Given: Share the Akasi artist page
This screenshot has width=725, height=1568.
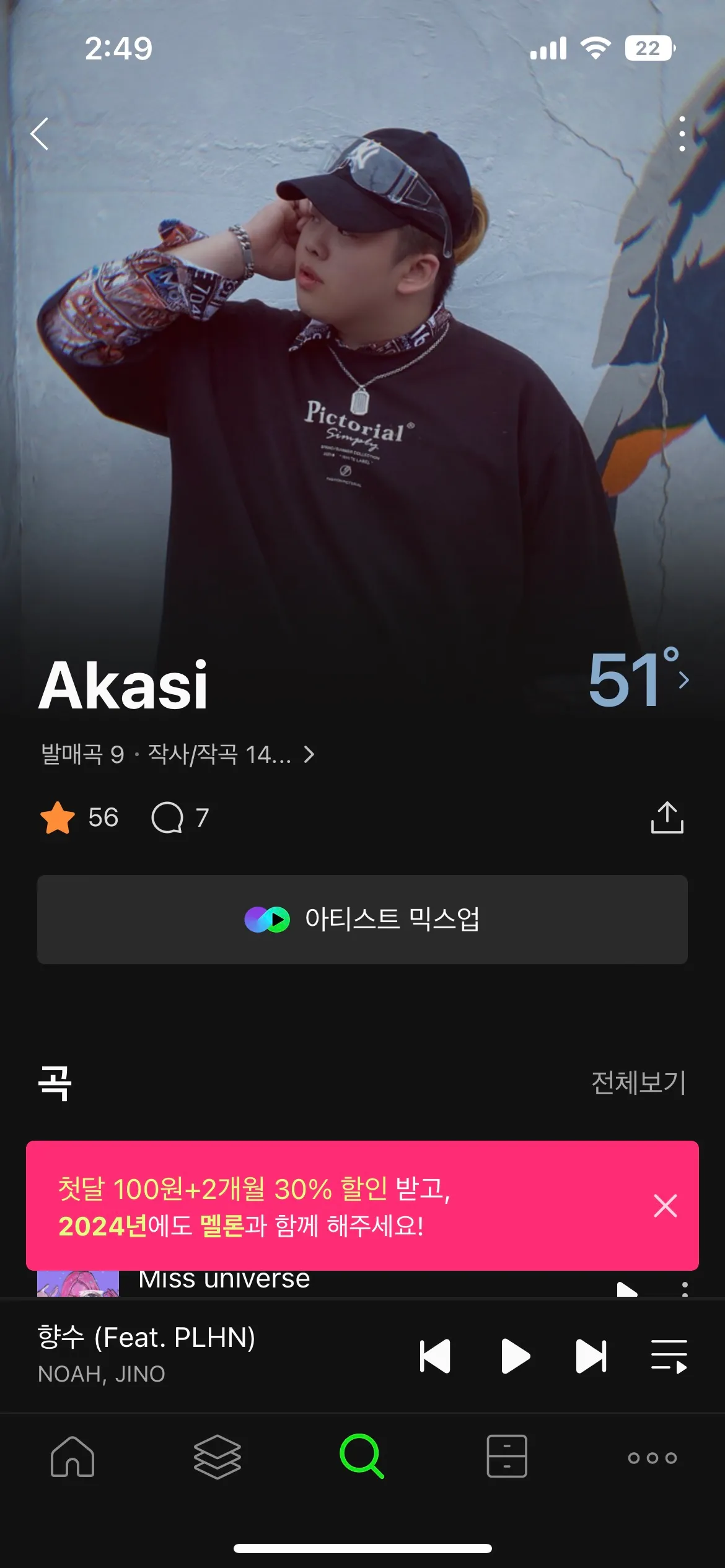Looking at the screenshot, I should click(x=668, y=818).
